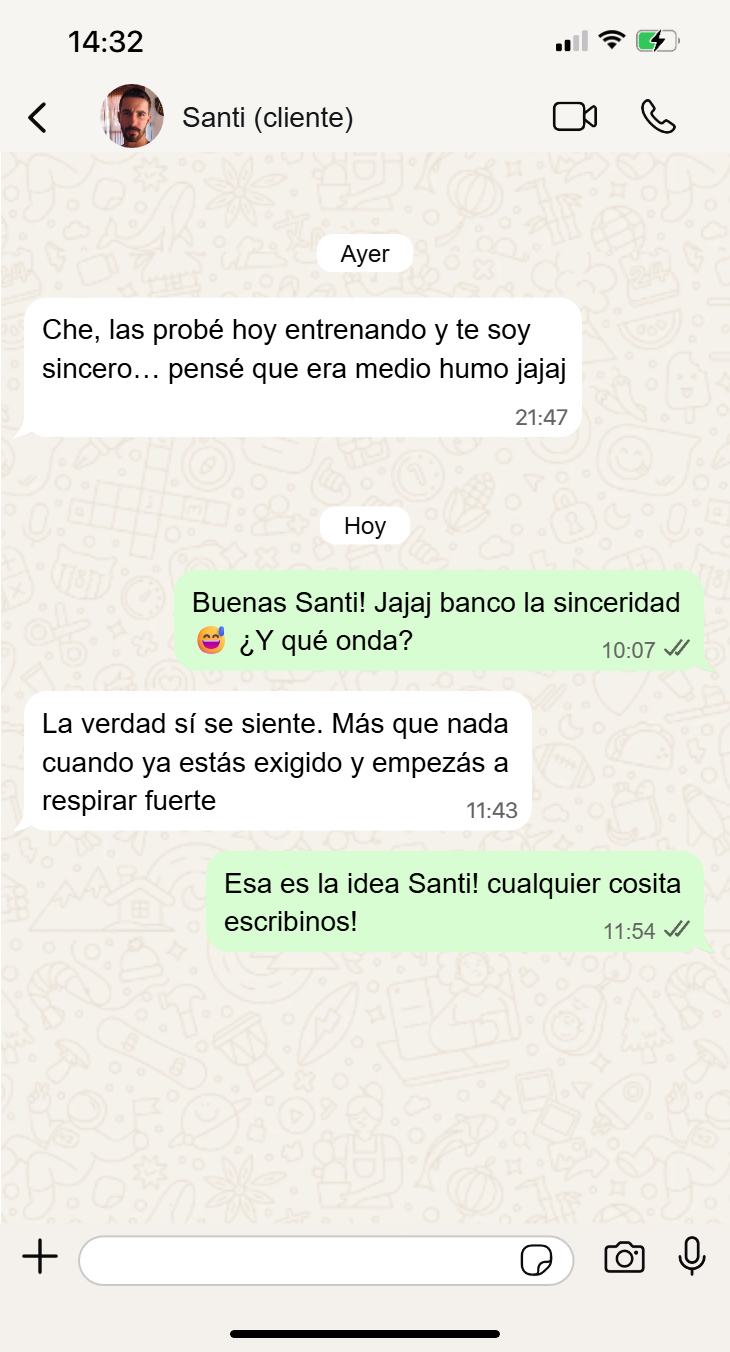Start a voice call with Santi

point(658,117)
